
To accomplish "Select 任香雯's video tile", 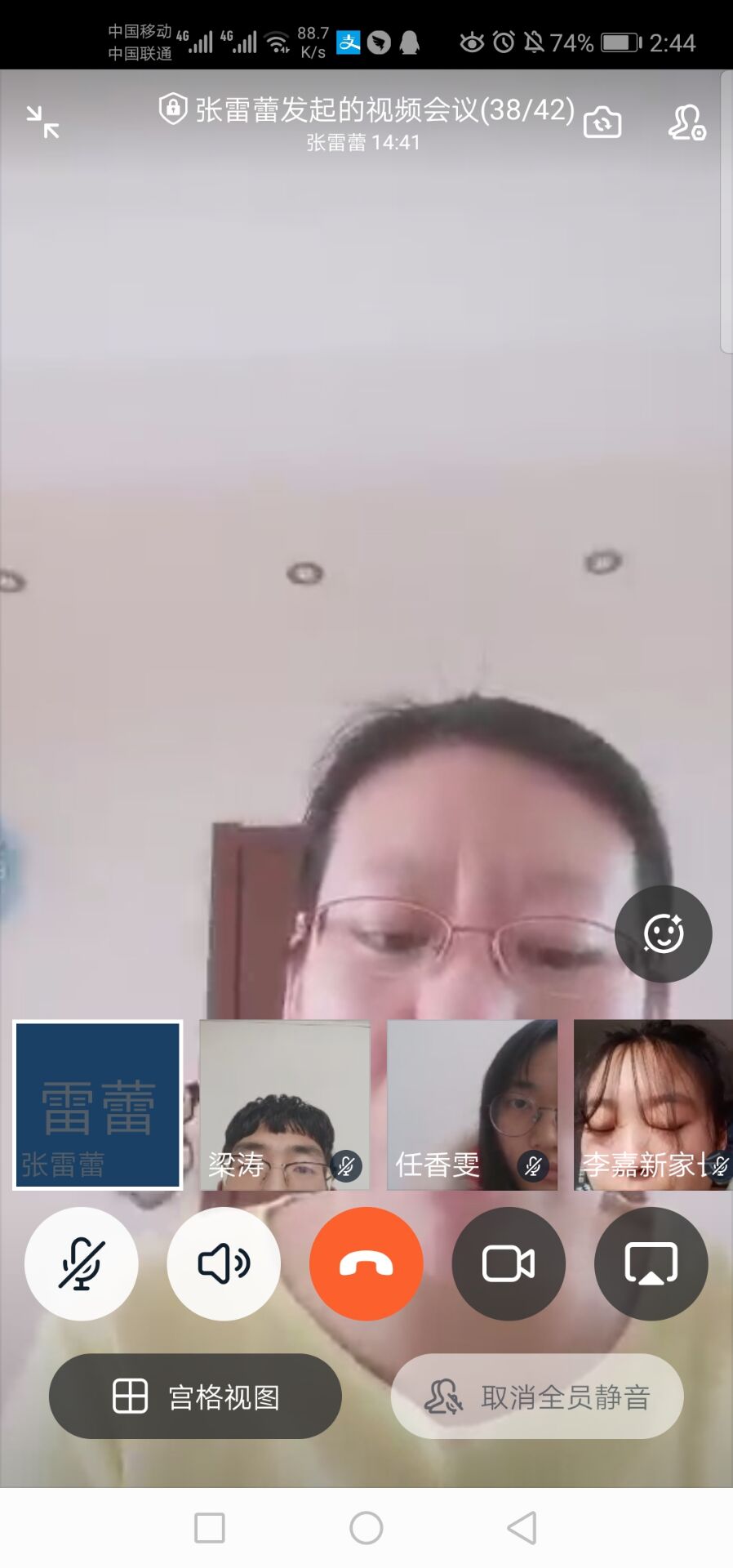I will tap(472, 1104).
